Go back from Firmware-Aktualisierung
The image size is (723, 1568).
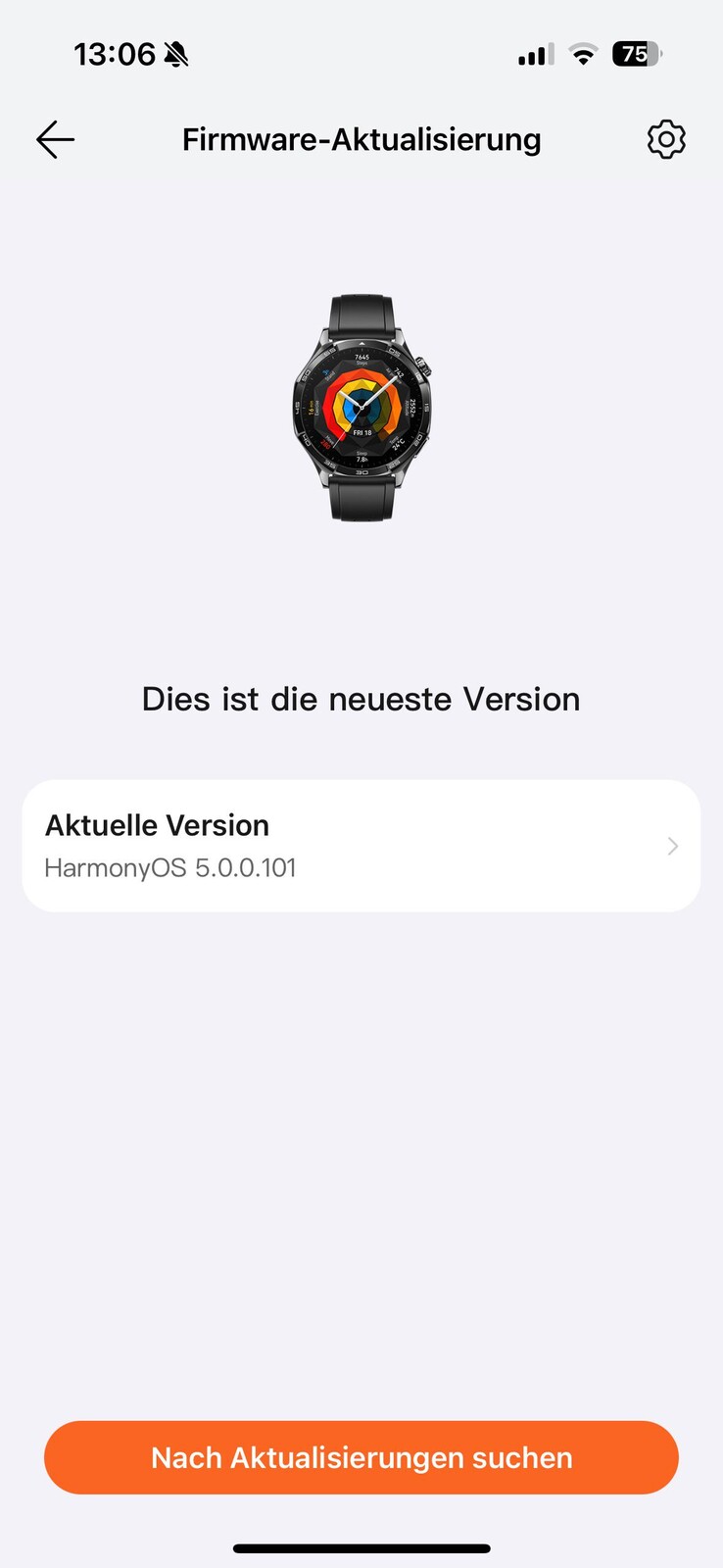click(x=55, y=140)
